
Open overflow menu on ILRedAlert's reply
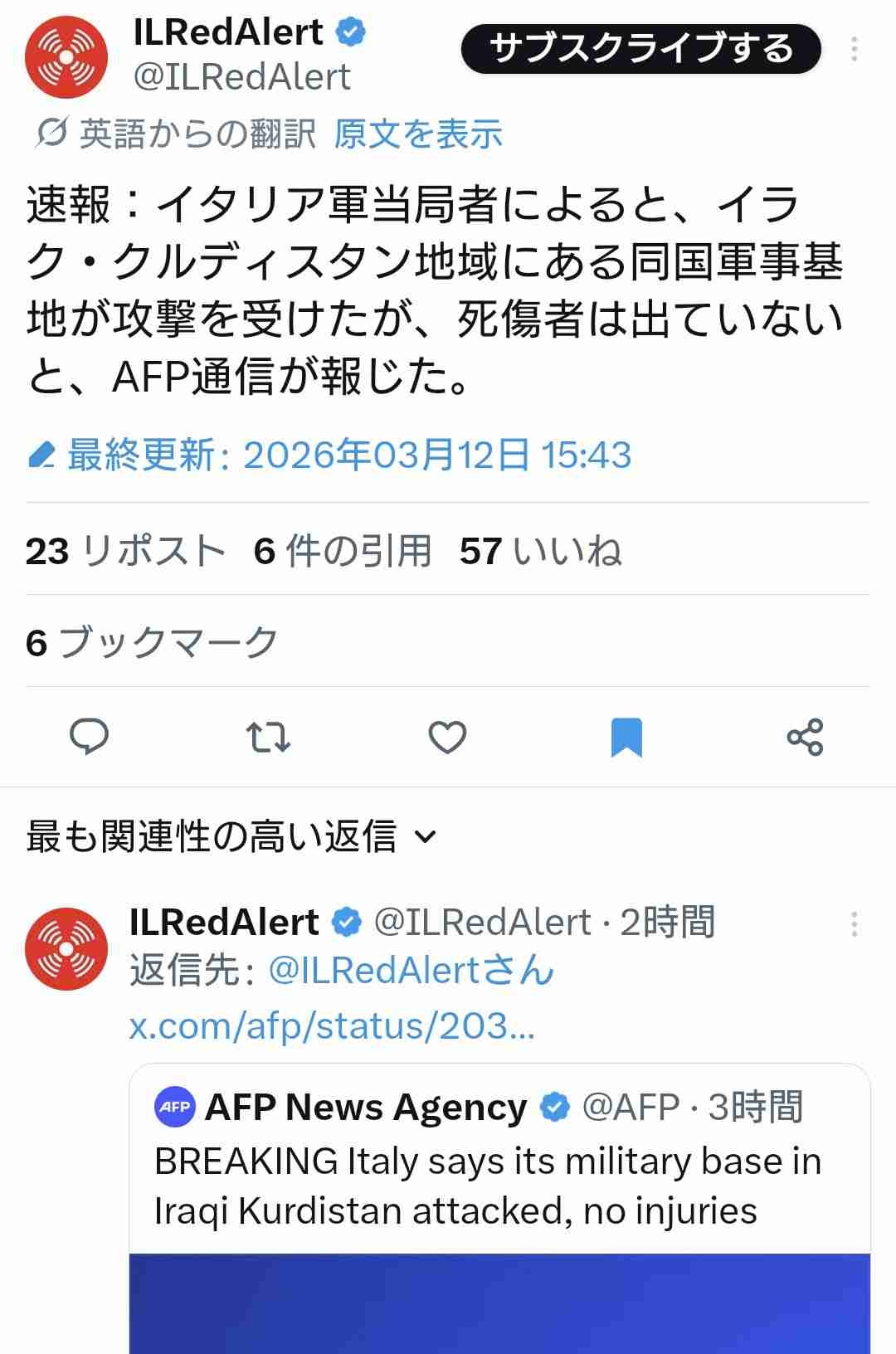click(x=854, y=924)
